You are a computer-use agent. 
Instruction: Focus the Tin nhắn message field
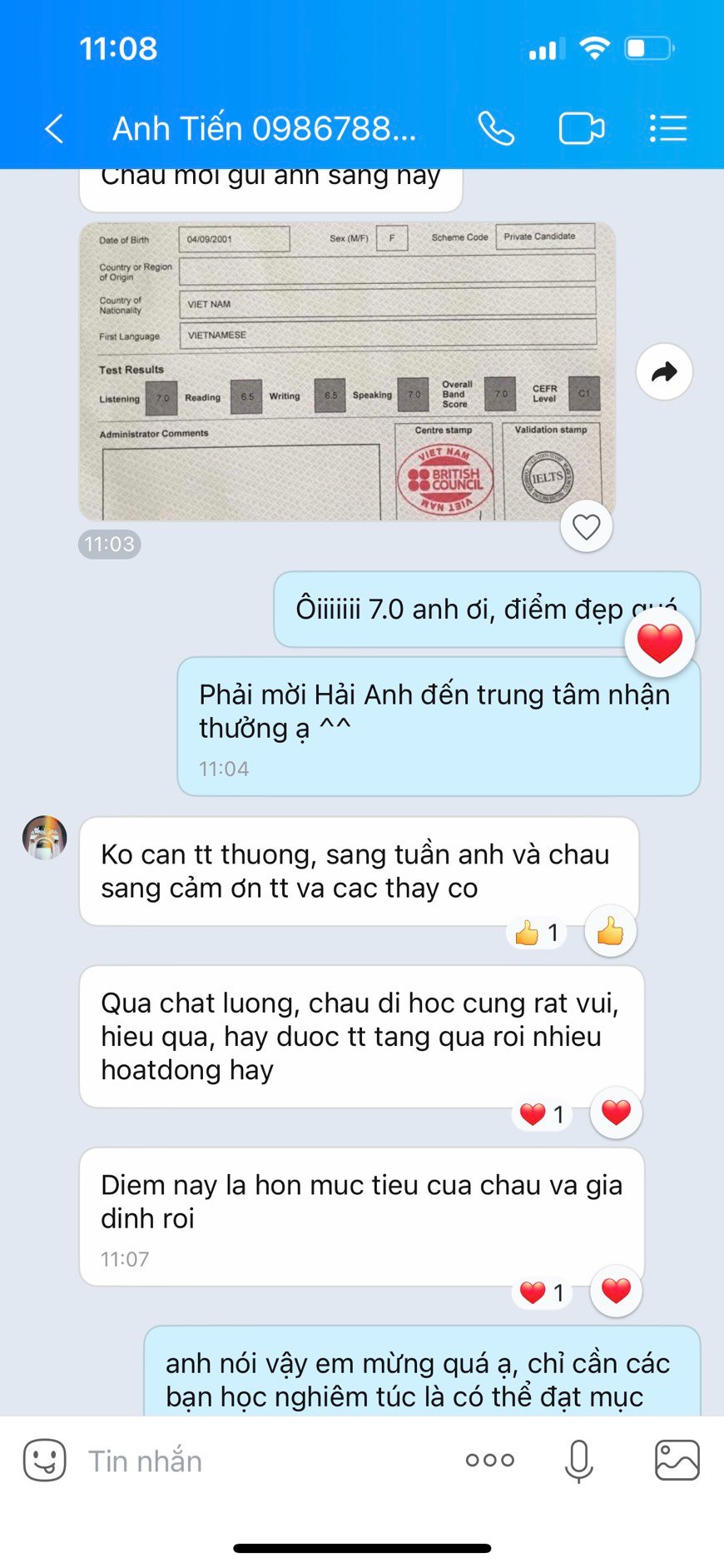[258, 1461]
